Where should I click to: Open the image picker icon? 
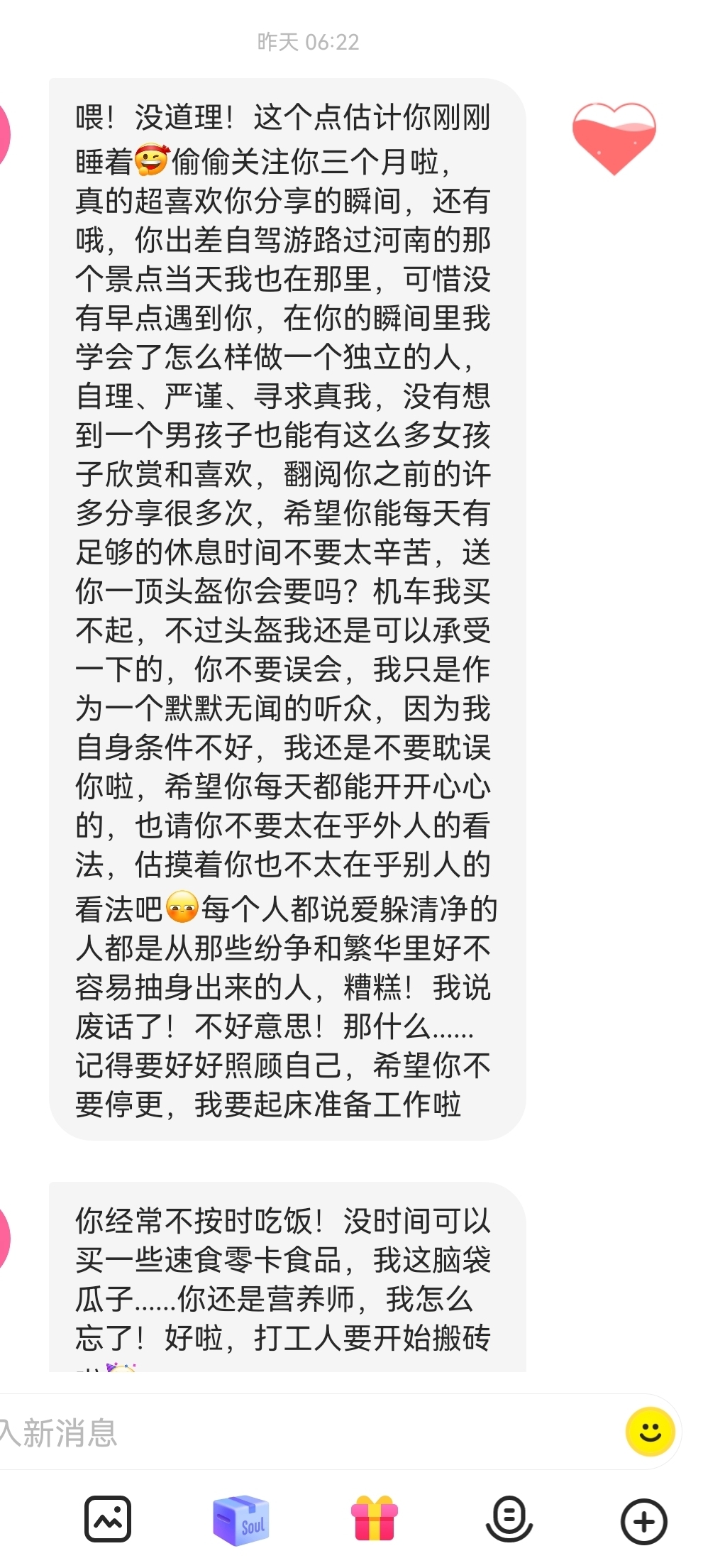click(x=108, y=1519)
